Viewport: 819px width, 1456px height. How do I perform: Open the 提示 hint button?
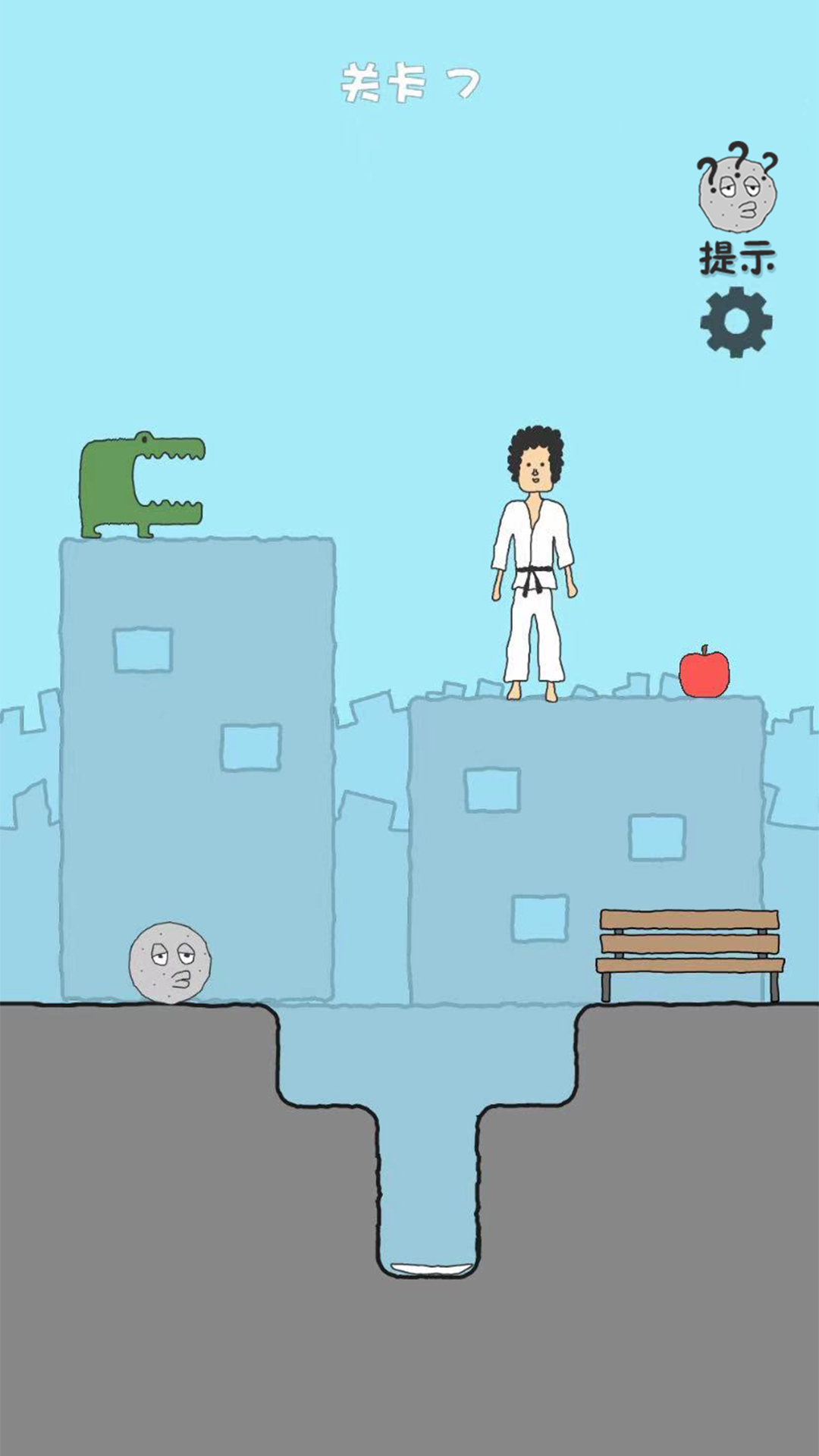click(x=737, y=209)
